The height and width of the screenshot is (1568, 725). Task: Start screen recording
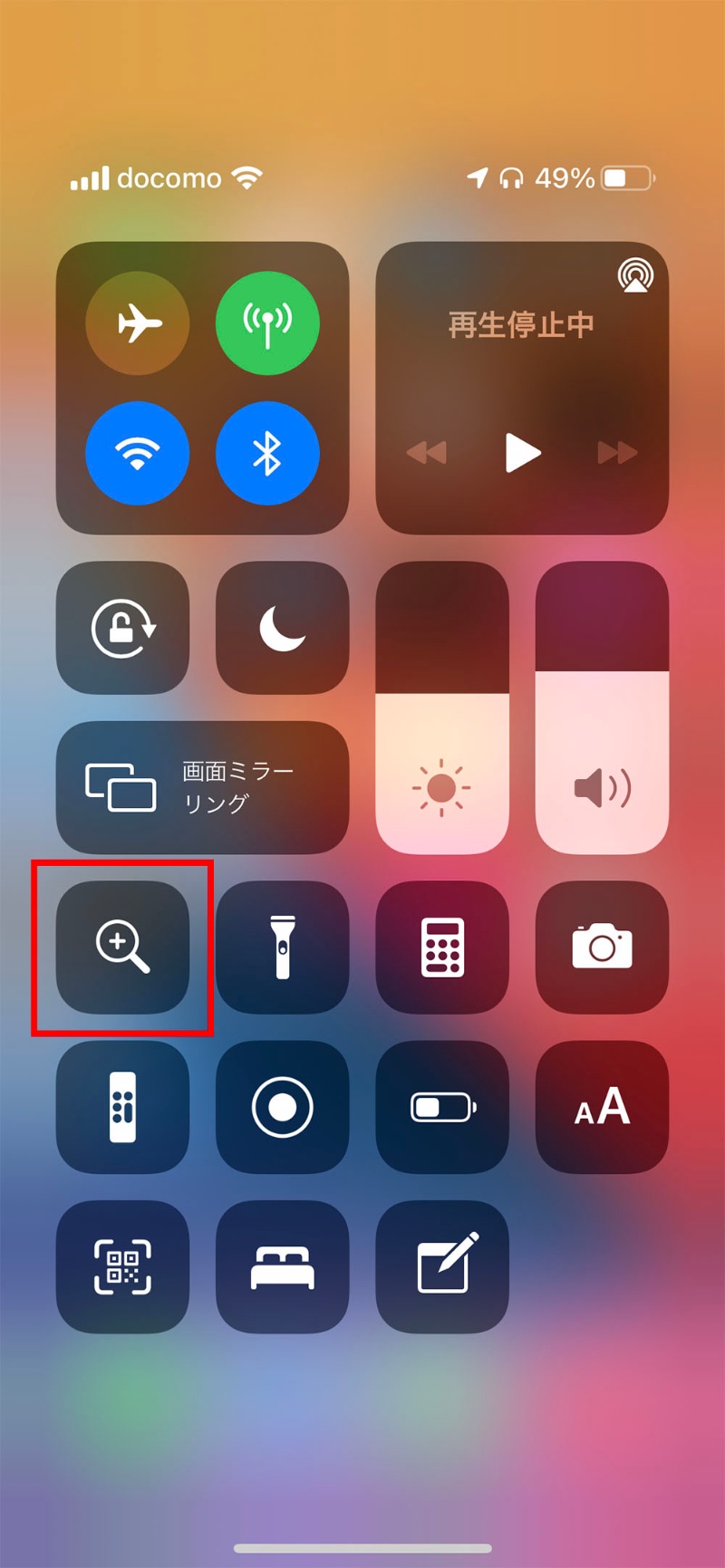282,1106
